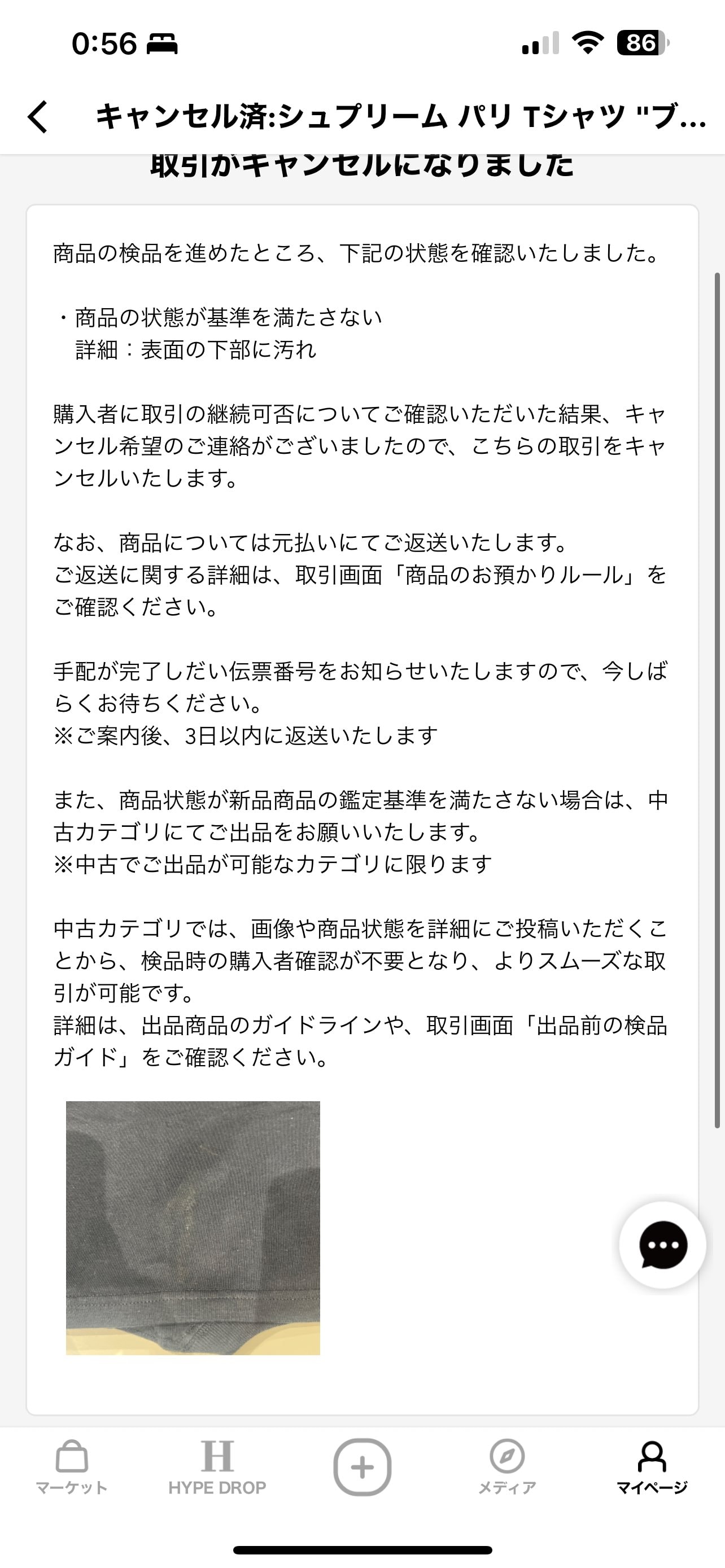Switch to the メディア tab

pyautogui.click(x=507, y=1468)
